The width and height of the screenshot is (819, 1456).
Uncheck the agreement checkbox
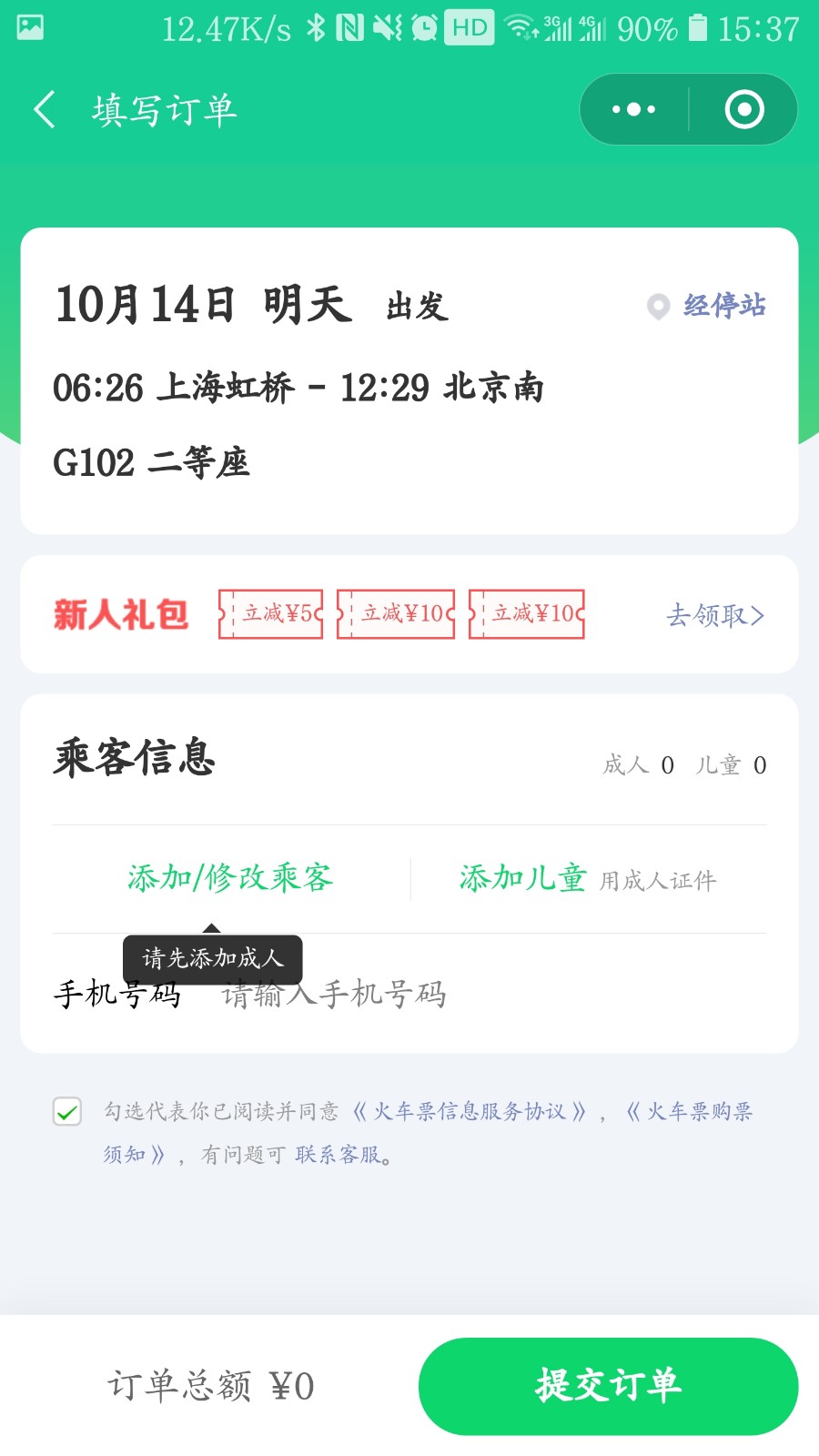[x=67, y=1111]
